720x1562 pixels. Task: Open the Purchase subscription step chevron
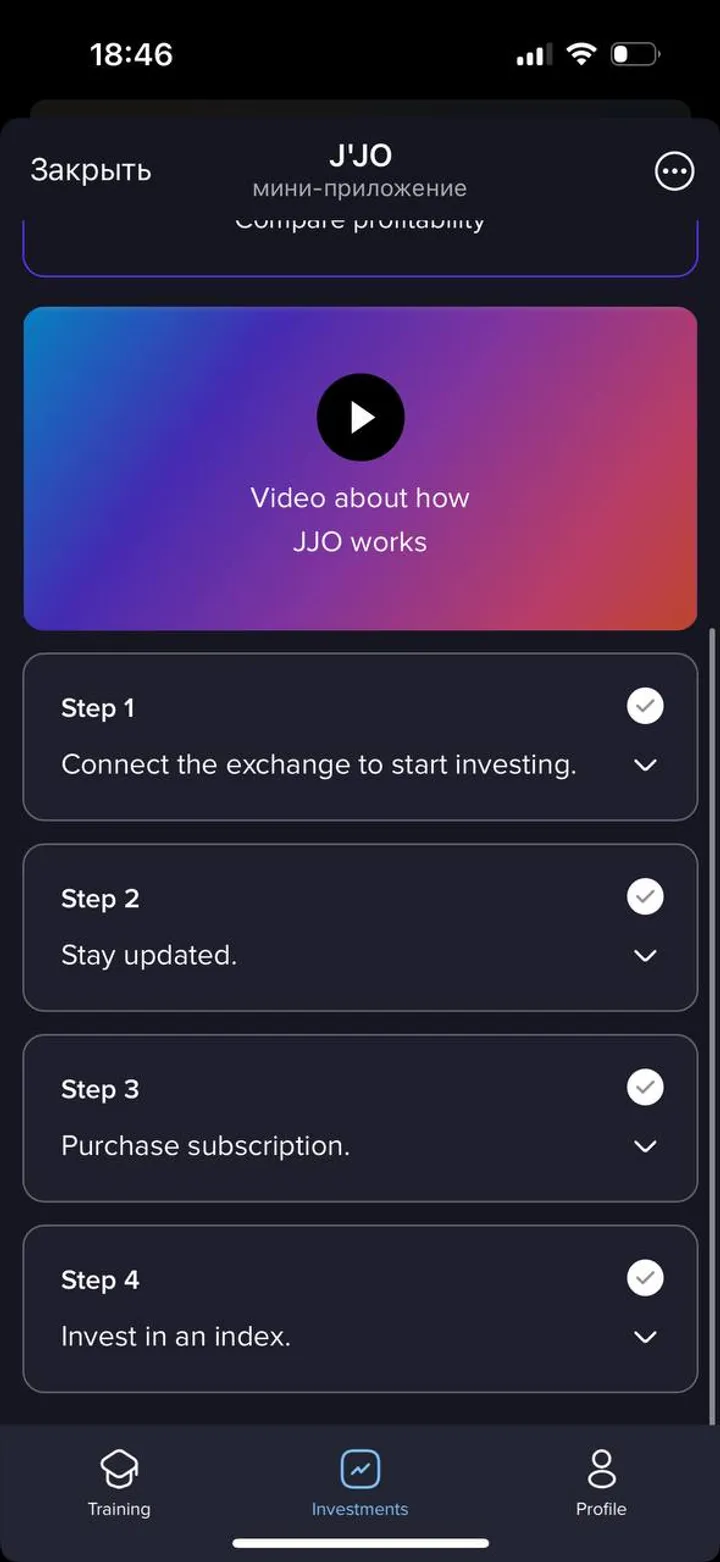click(645, 1147)
